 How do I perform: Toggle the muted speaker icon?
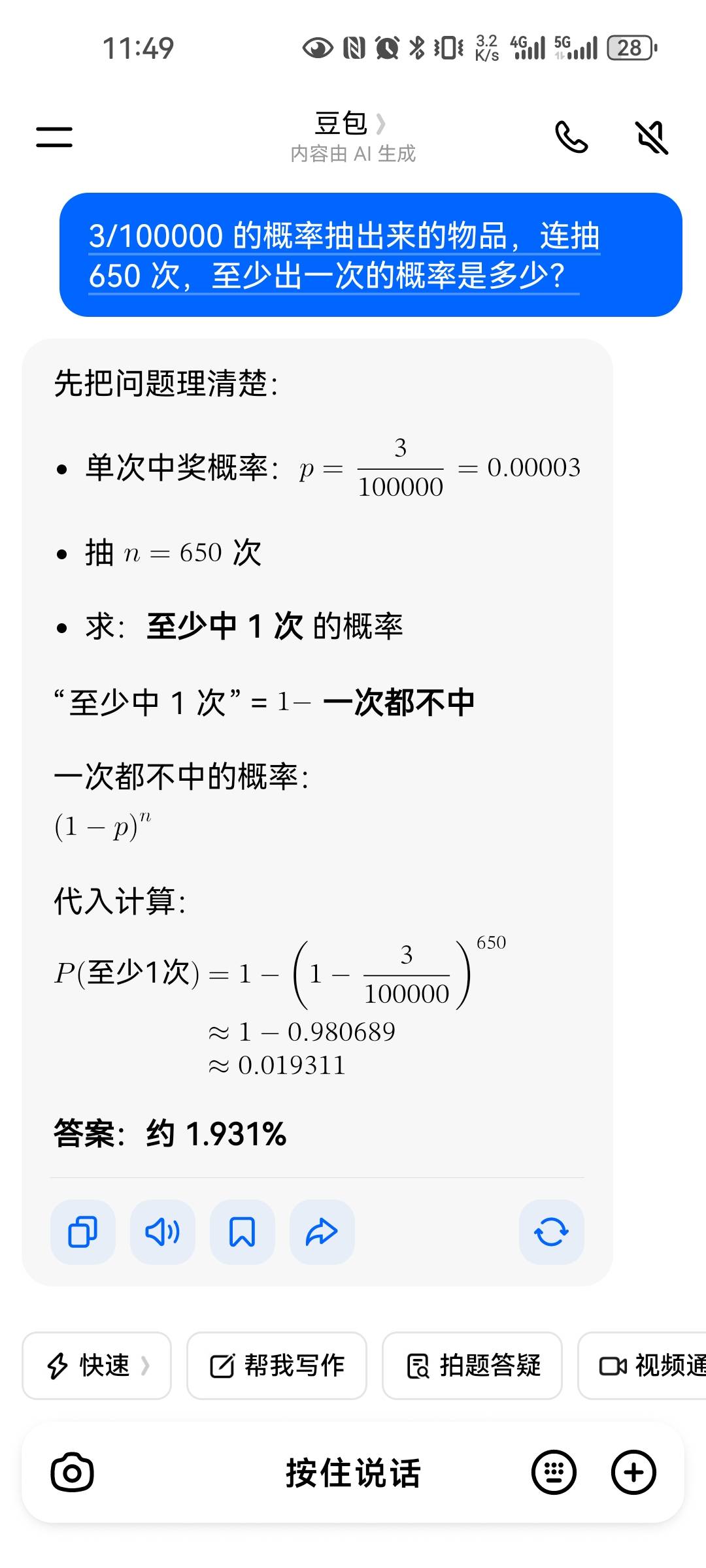tap(652, 137)
